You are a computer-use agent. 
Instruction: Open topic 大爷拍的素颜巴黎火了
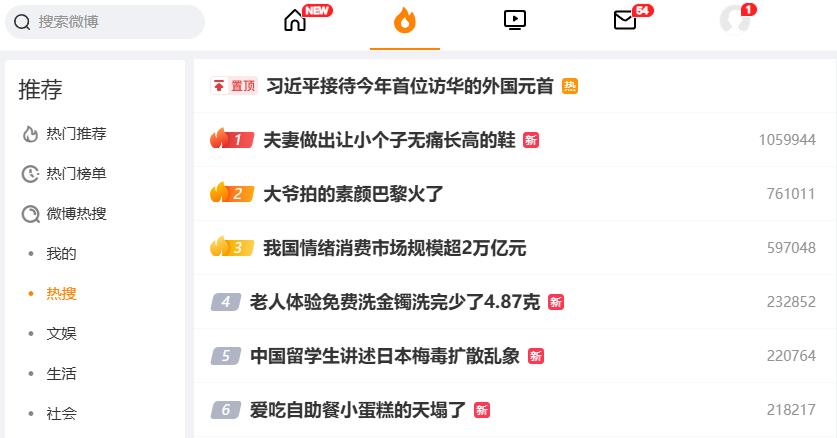click(353, 194)
